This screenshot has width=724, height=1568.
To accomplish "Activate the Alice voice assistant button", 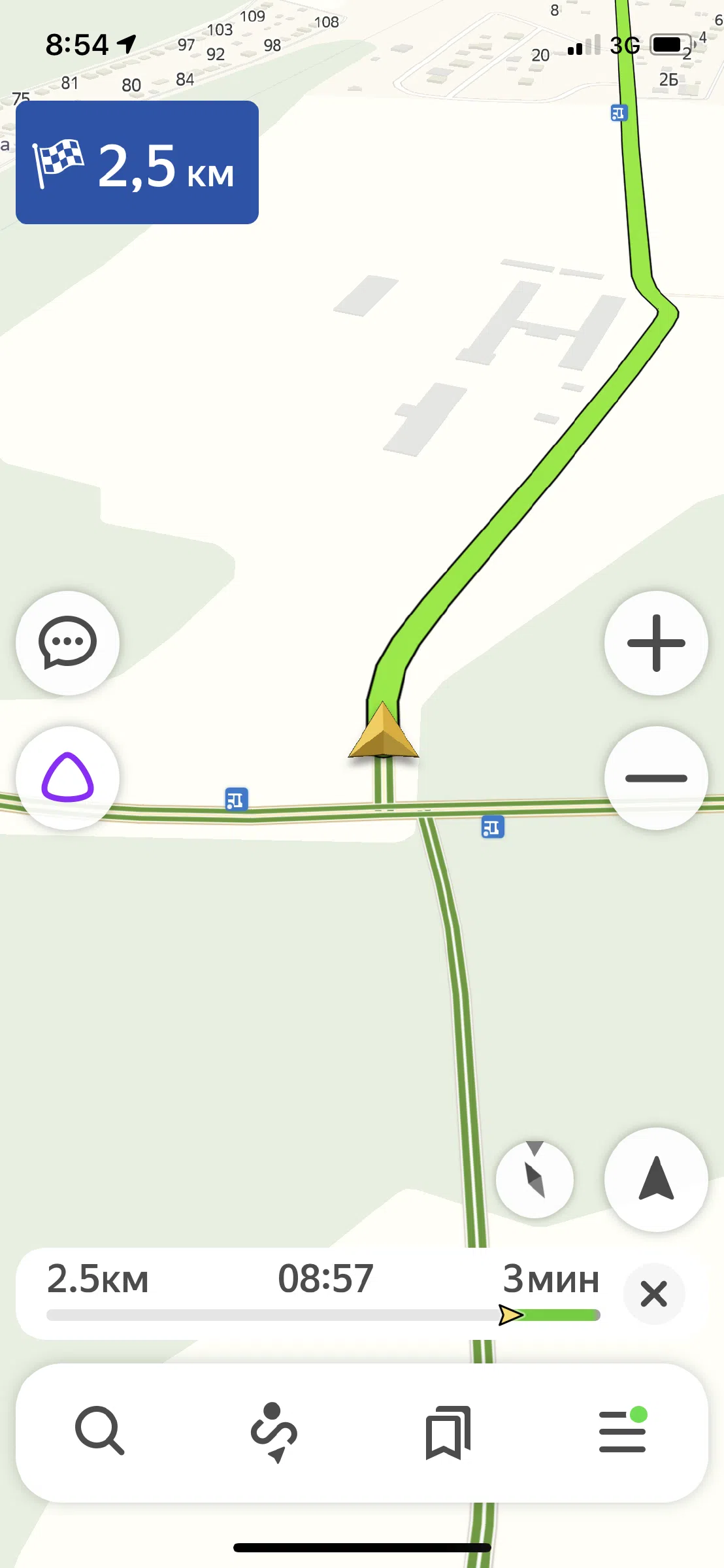I will pos(67,778).
